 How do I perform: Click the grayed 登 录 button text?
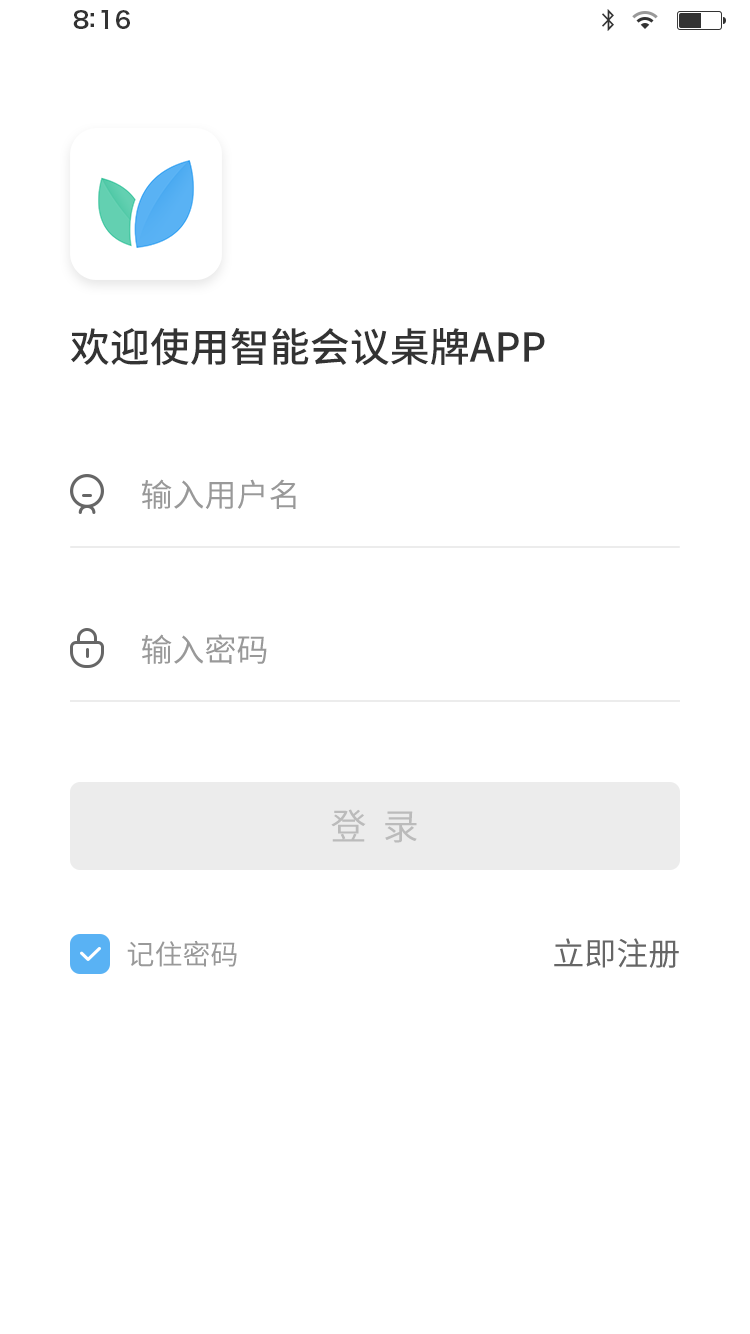click(x=375, y=826)
